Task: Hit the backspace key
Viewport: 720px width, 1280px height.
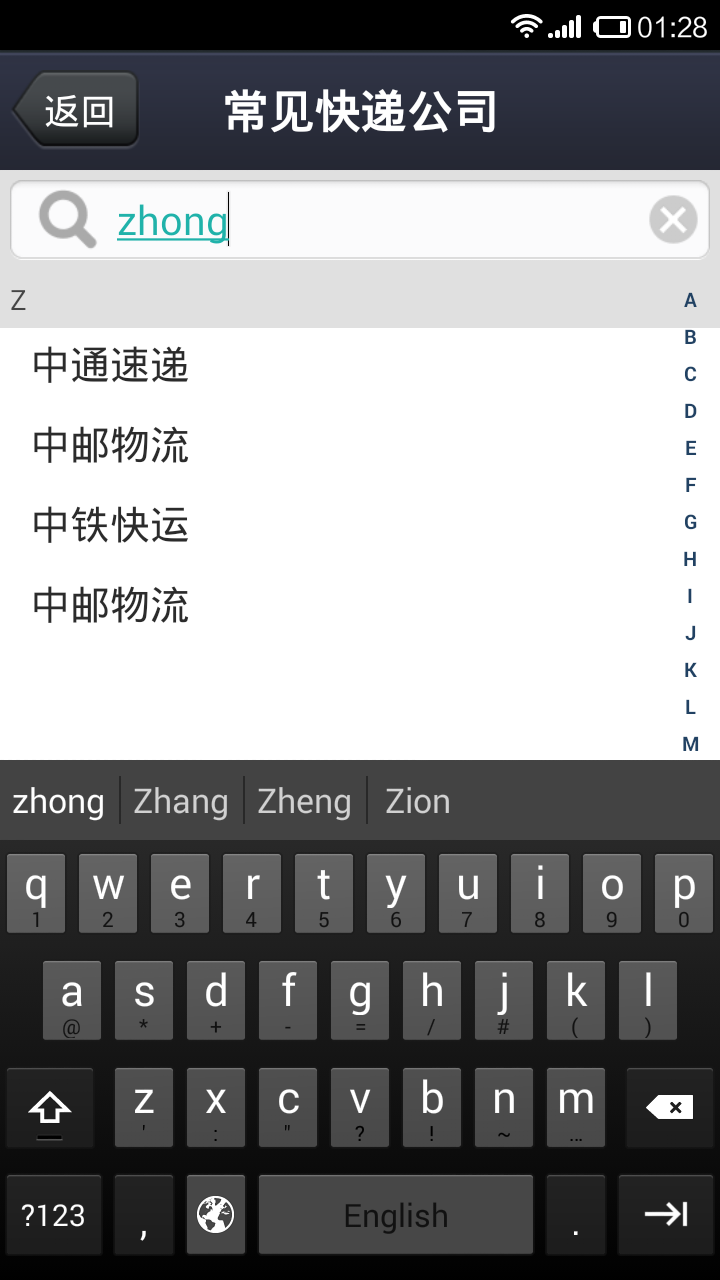Action: point(669,1107)
